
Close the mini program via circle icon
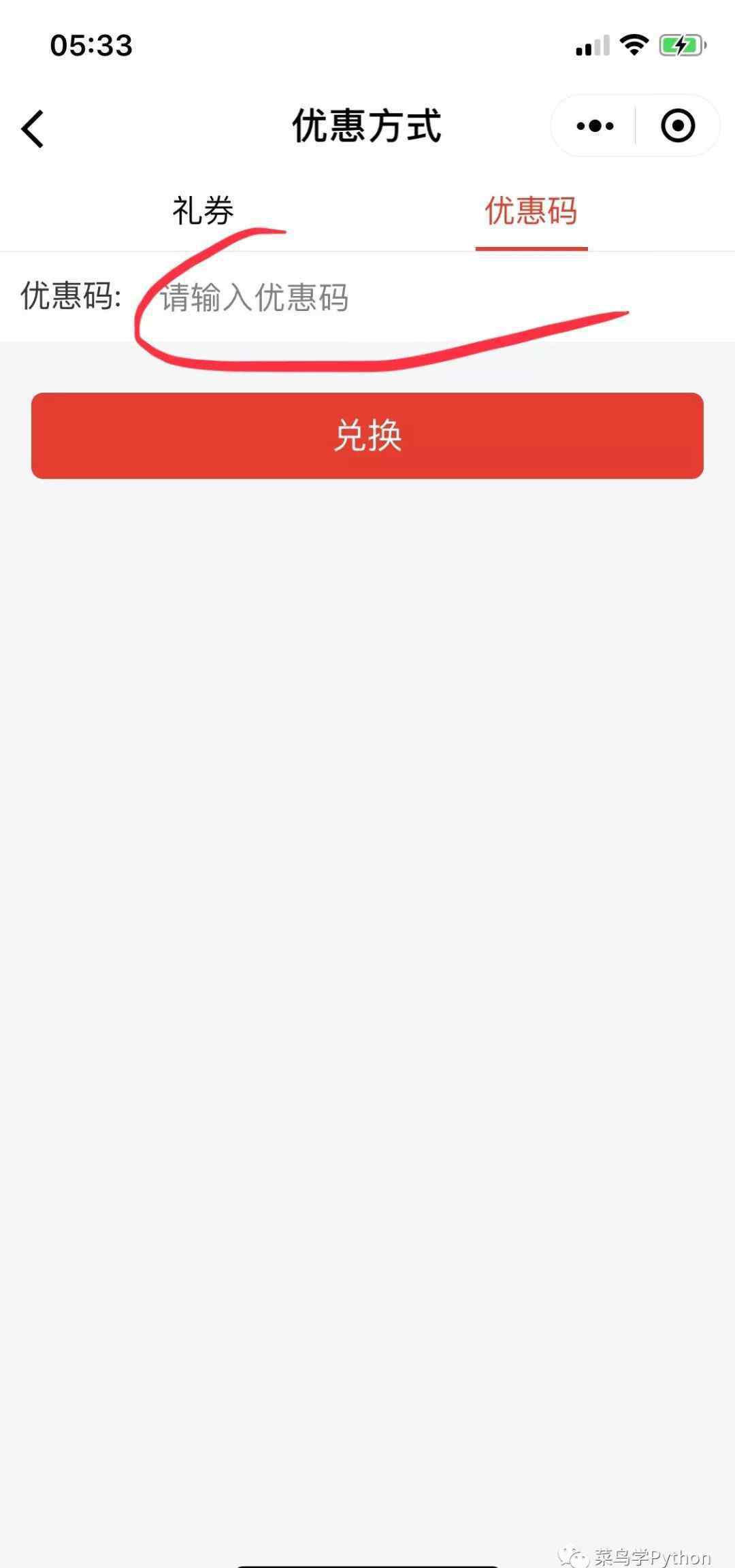click(678, 126)
